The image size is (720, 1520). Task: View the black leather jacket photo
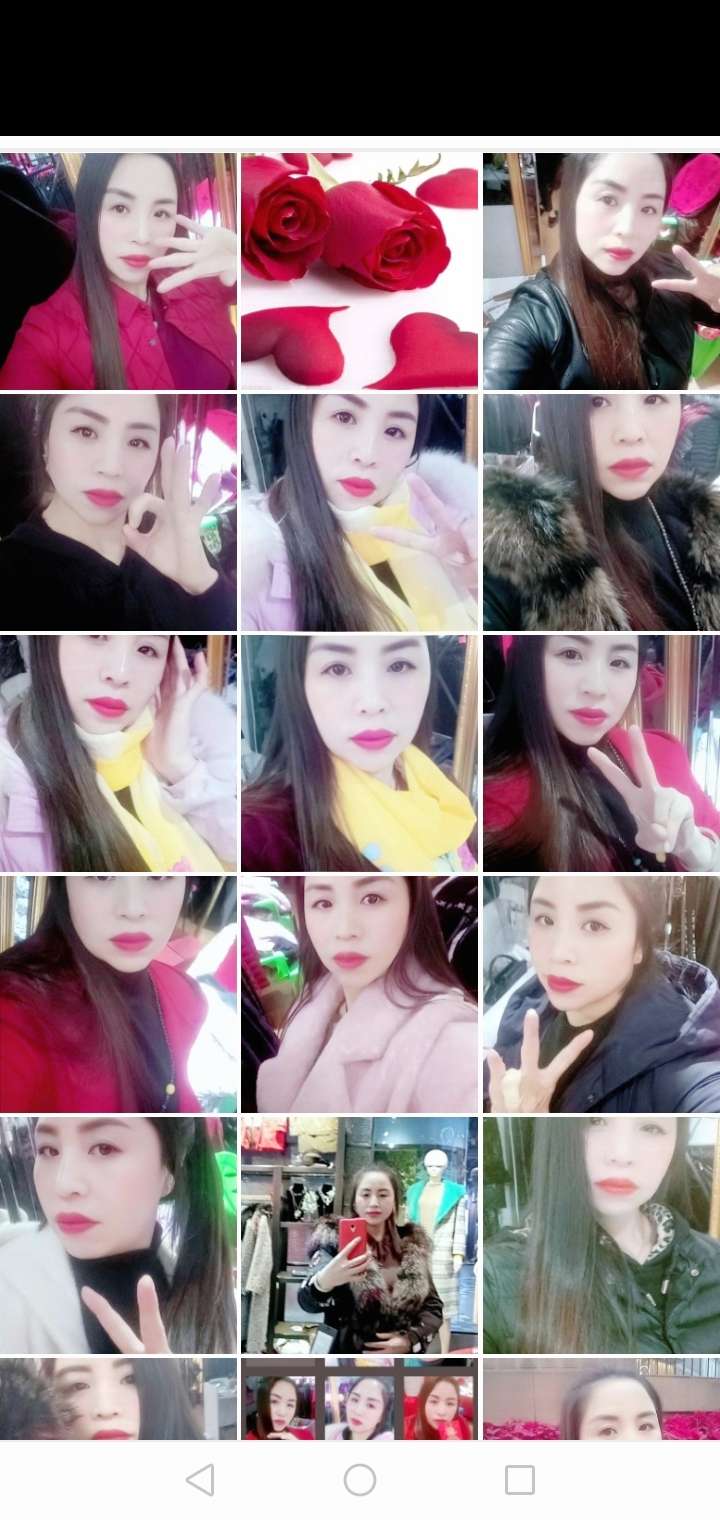pyautogui.click(x=601, y=271)
